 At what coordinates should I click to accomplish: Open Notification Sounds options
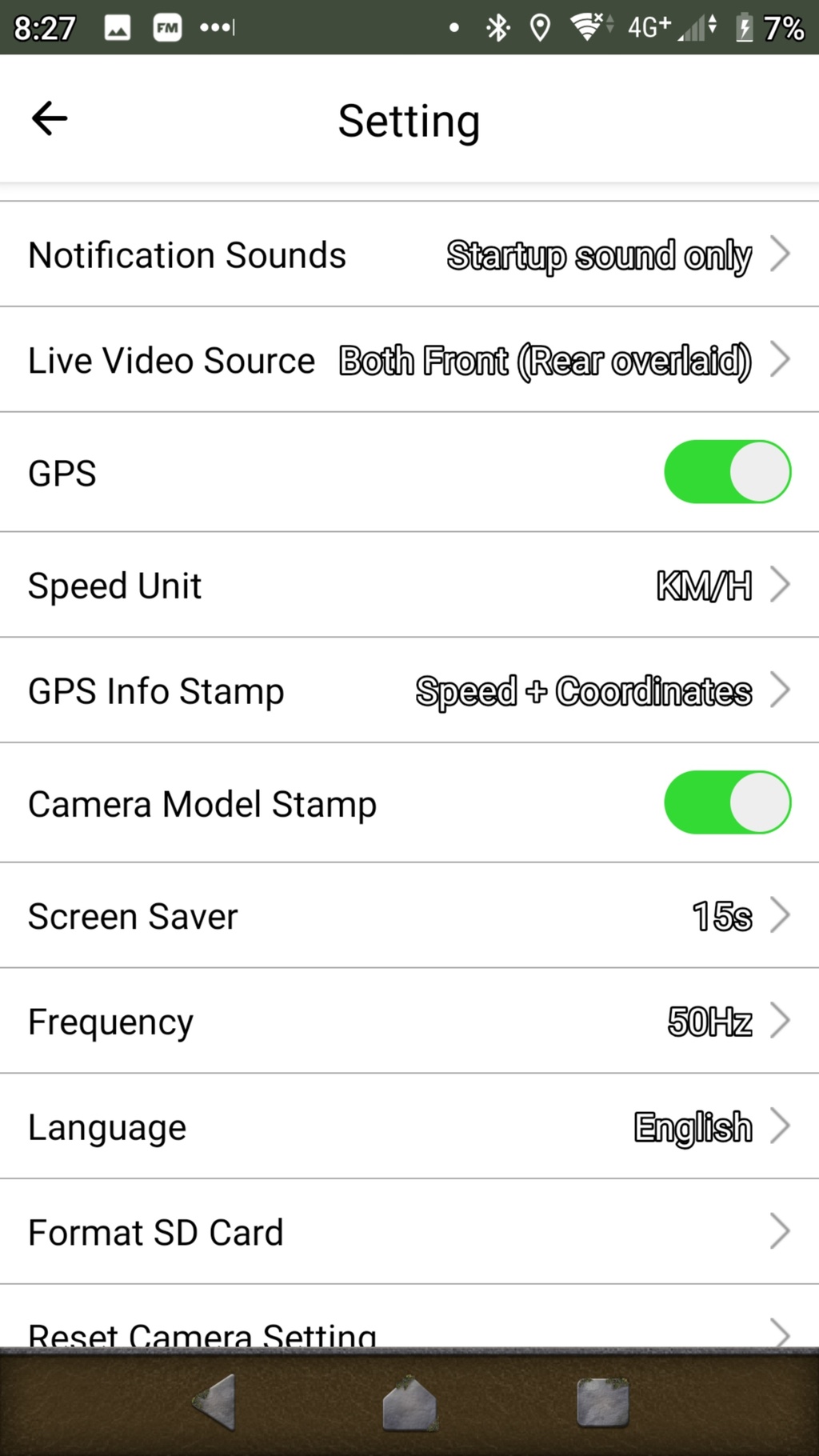[x=409, y=254]
